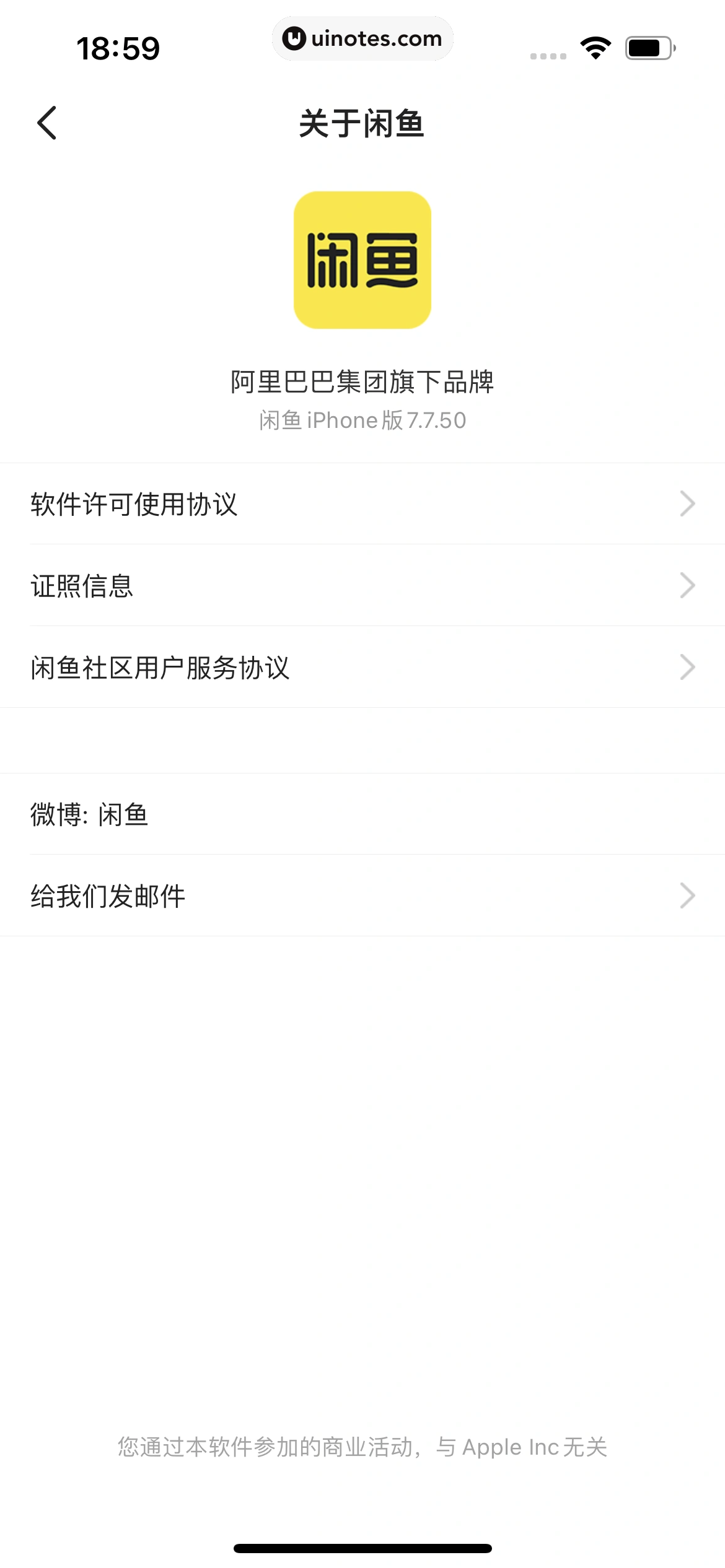This screenshot has height=1568, width=725.
Task: Expand 证照信息 via its right arrow
Action: click(687, 585)
